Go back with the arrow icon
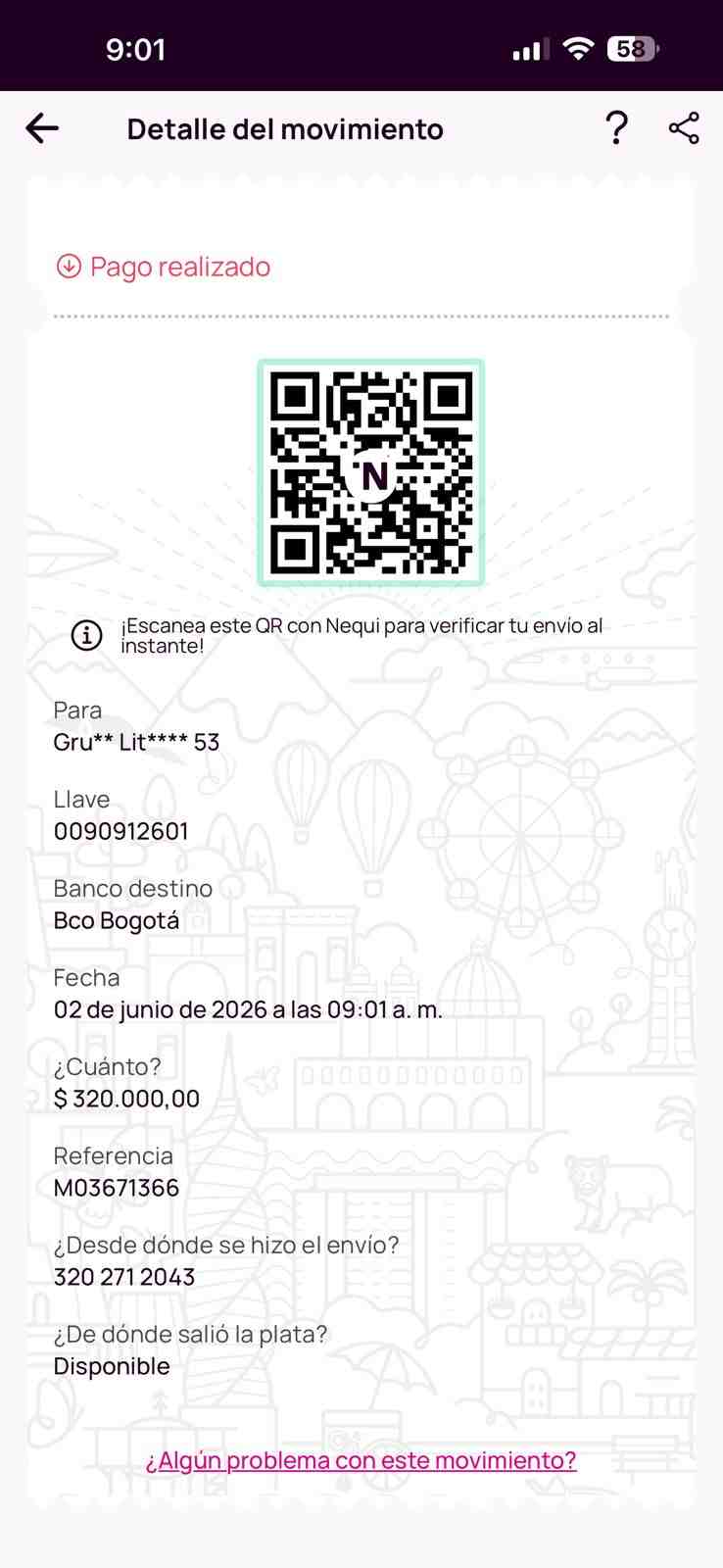 tap(42, 128)
